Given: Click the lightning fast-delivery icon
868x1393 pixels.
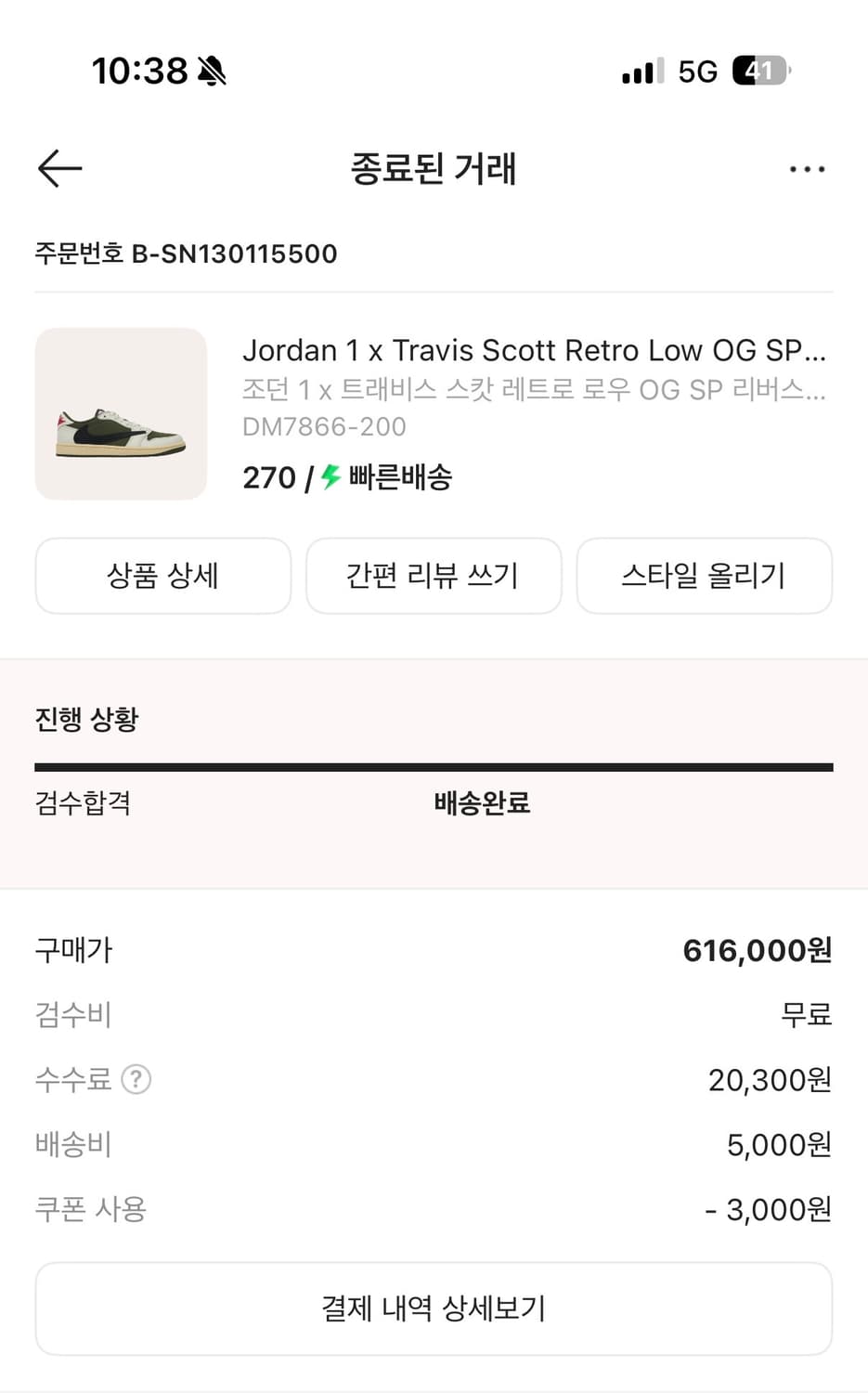Looking at the screenshot, I should pos(330,476).
